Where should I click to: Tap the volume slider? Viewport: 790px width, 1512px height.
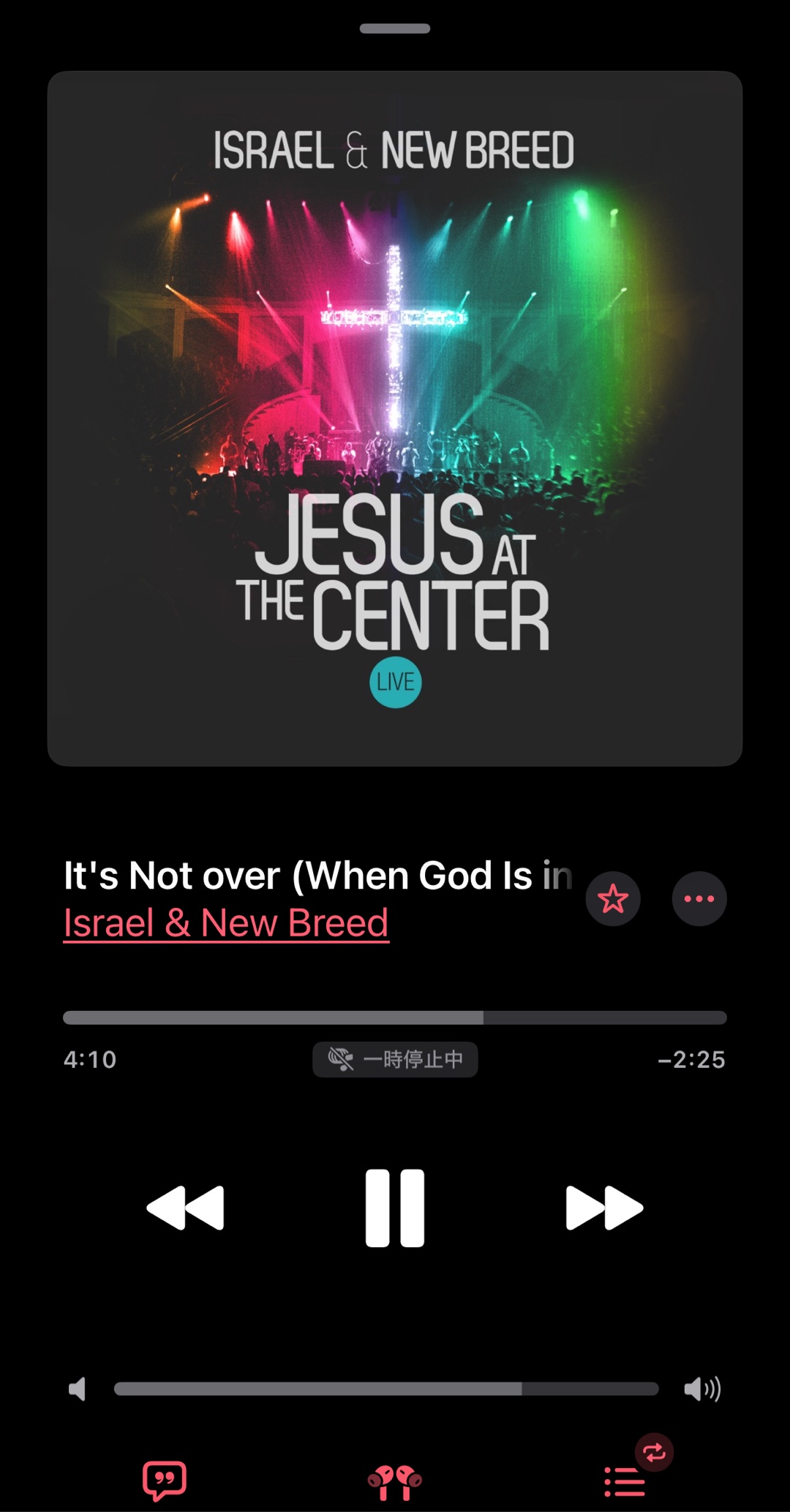tap(386, 1389)
